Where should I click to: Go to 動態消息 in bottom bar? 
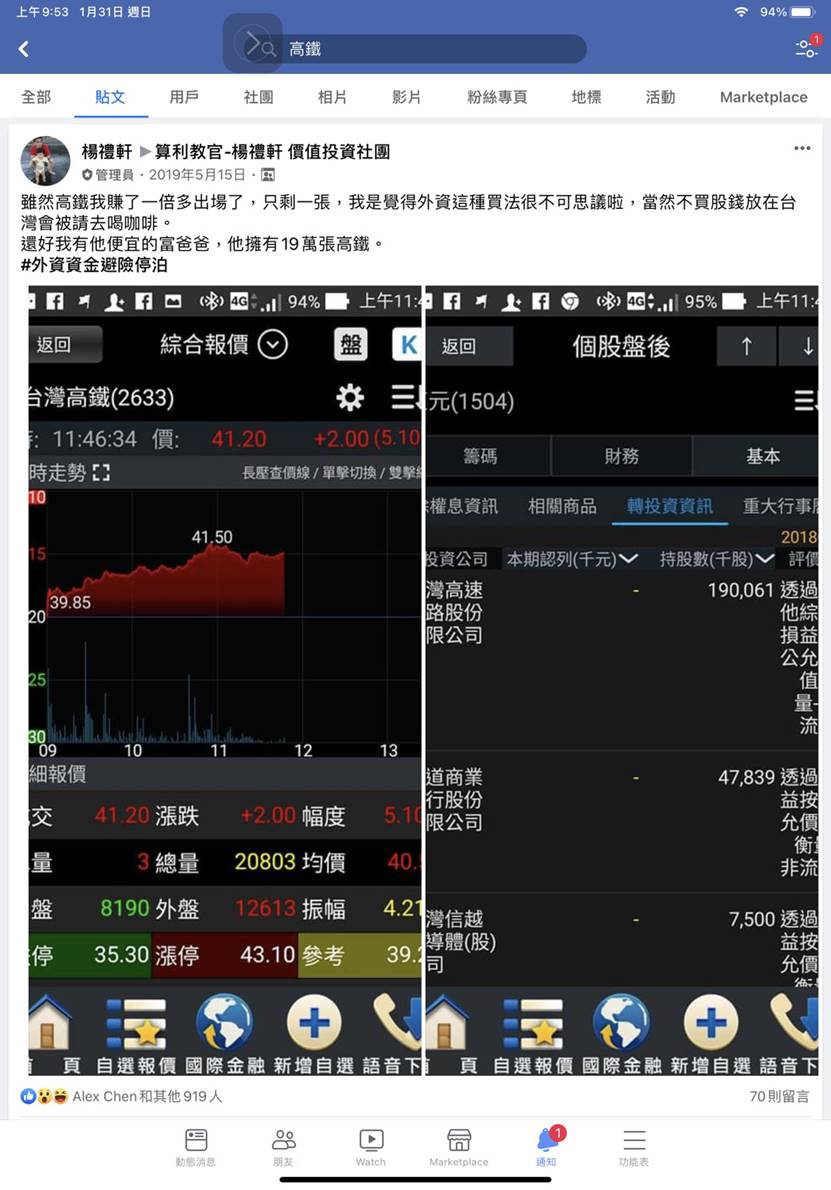click(196, 1146)
